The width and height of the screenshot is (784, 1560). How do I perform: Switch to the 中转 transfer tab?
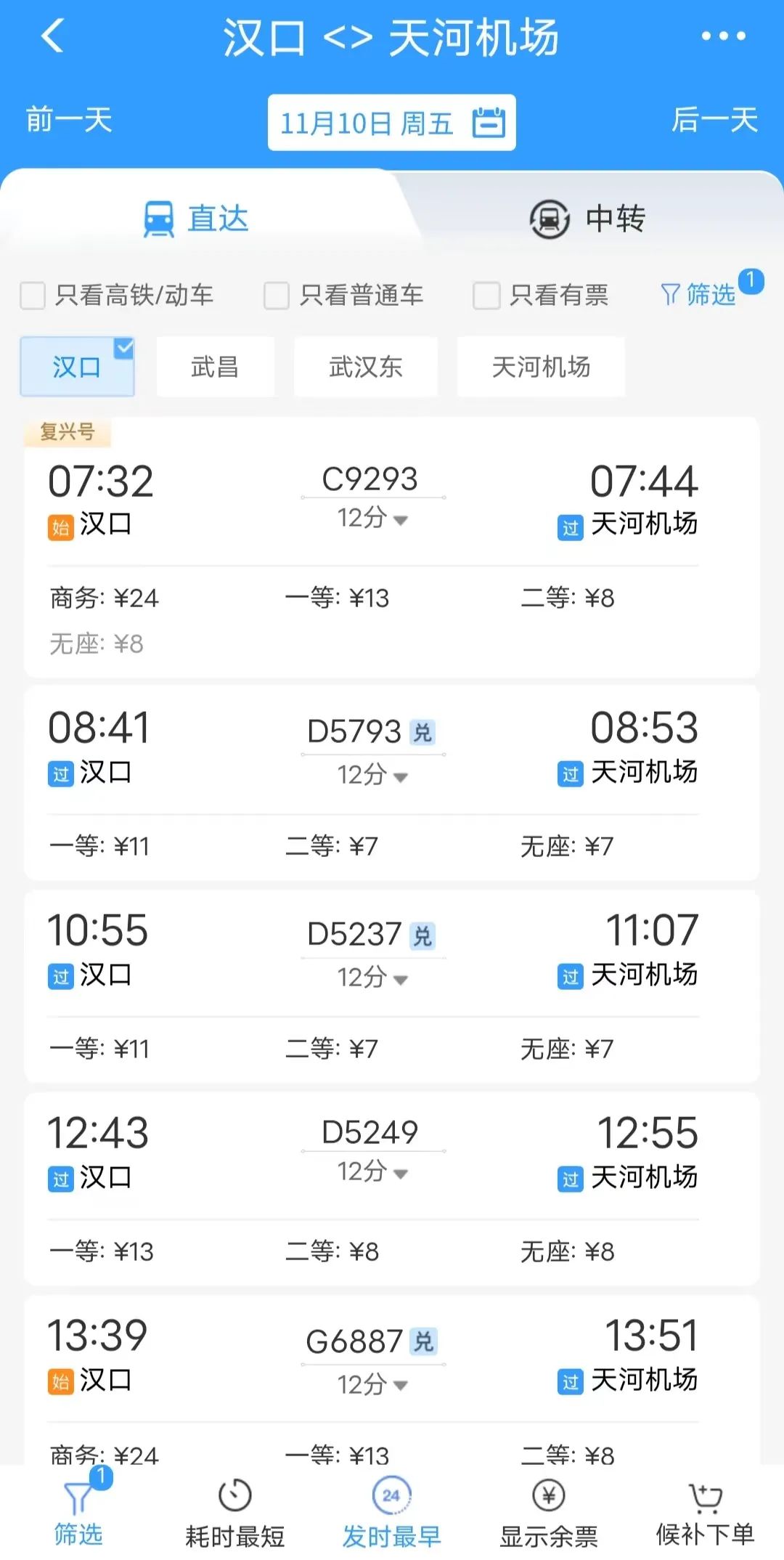pos(588,219)
